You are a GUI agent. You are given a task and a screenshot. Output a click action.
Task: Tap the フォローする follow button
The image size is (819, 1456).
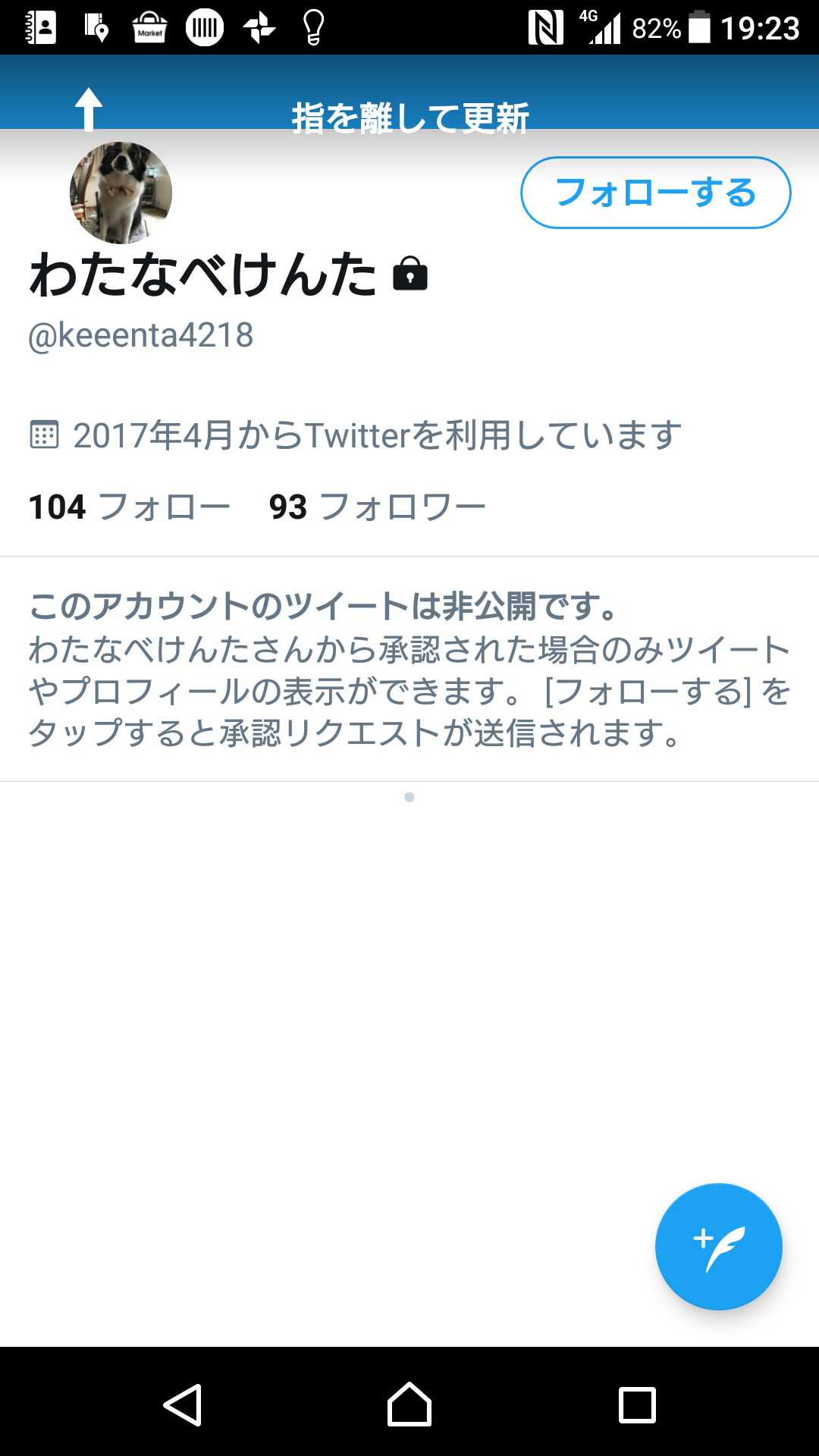[655, 193]
